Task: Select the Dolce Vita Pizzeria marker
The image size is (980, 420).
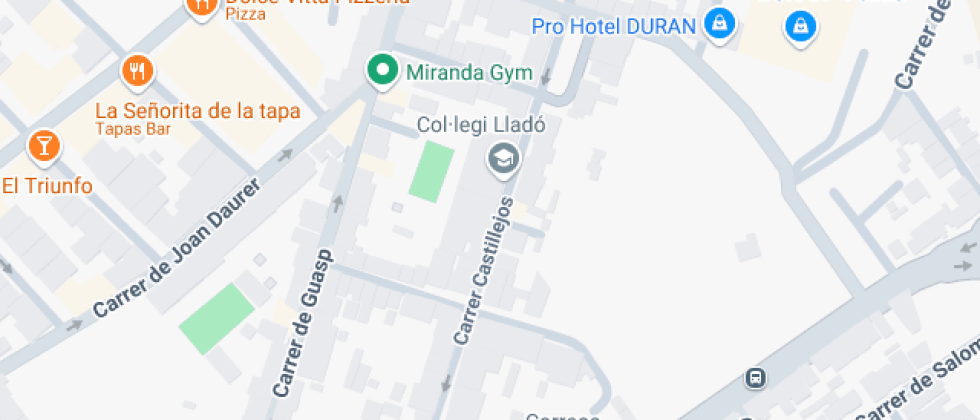Action: pyautogui.click(x=202, y=5)
